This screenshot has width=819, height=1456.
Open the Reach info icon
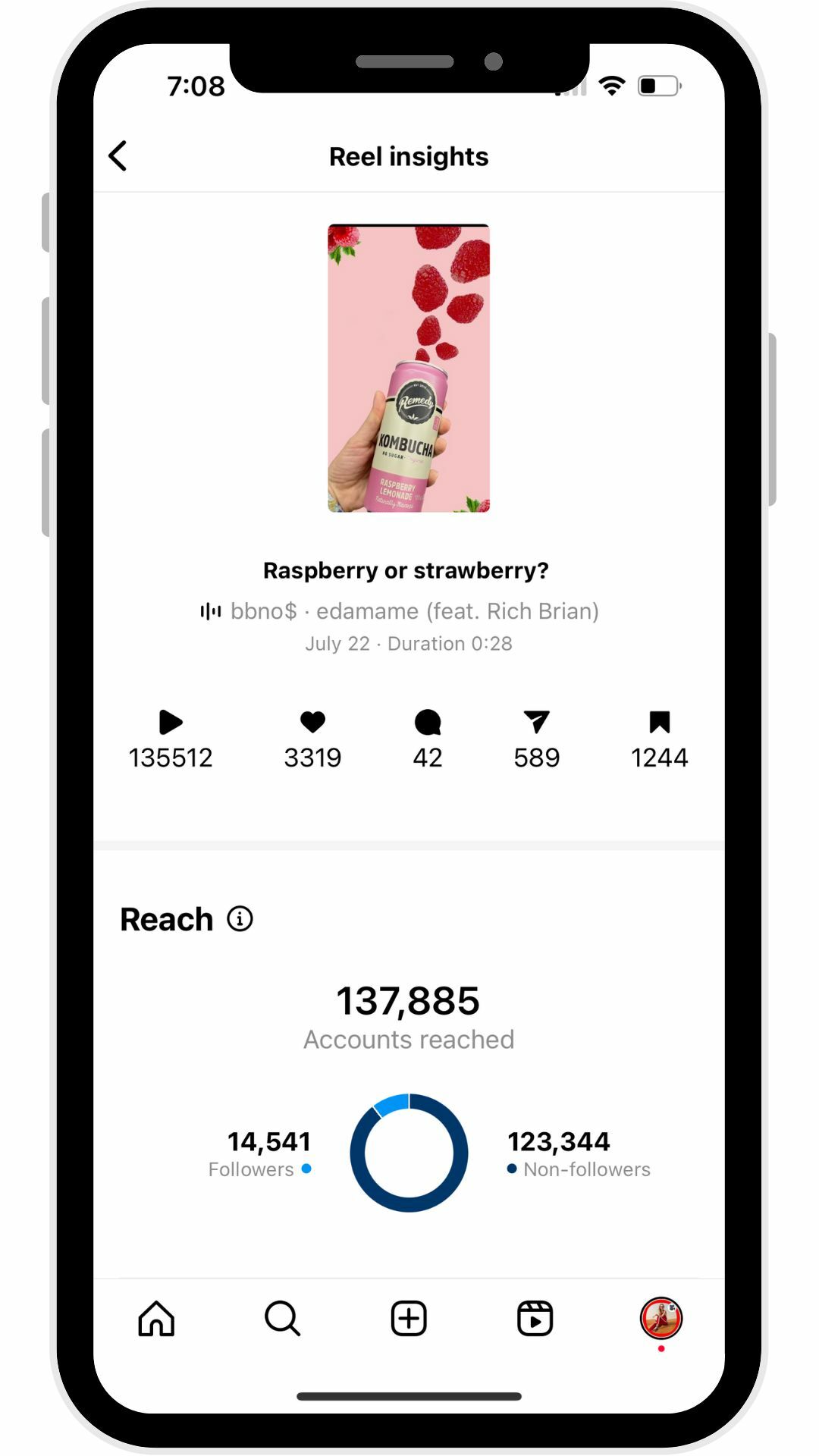(x=240, y=919)
